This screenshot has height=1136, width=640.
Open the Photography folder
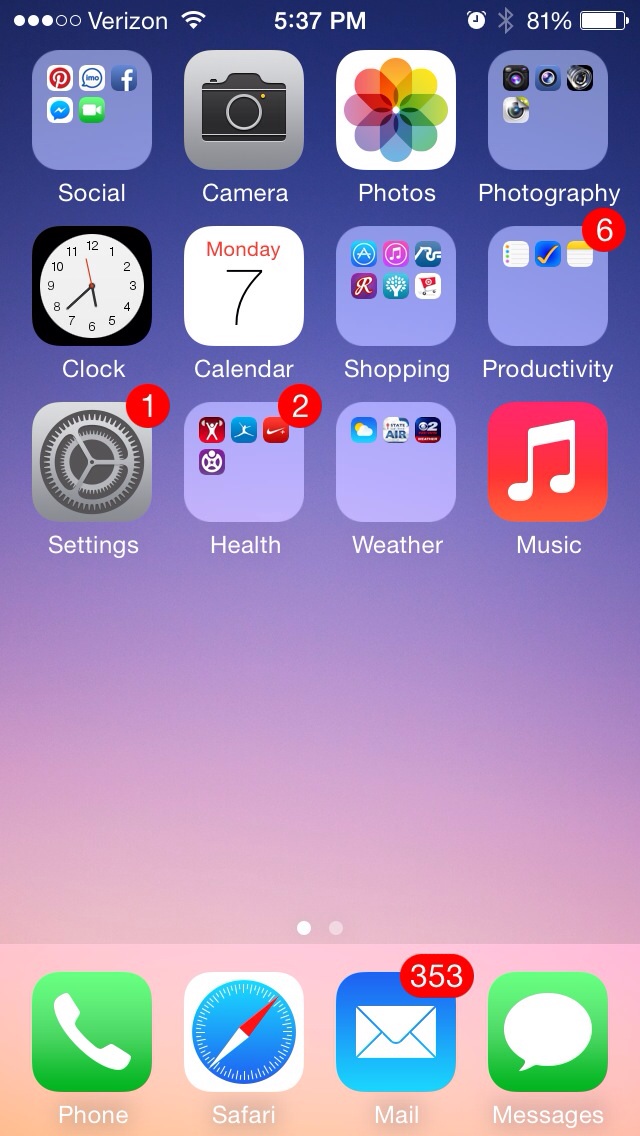548,110
